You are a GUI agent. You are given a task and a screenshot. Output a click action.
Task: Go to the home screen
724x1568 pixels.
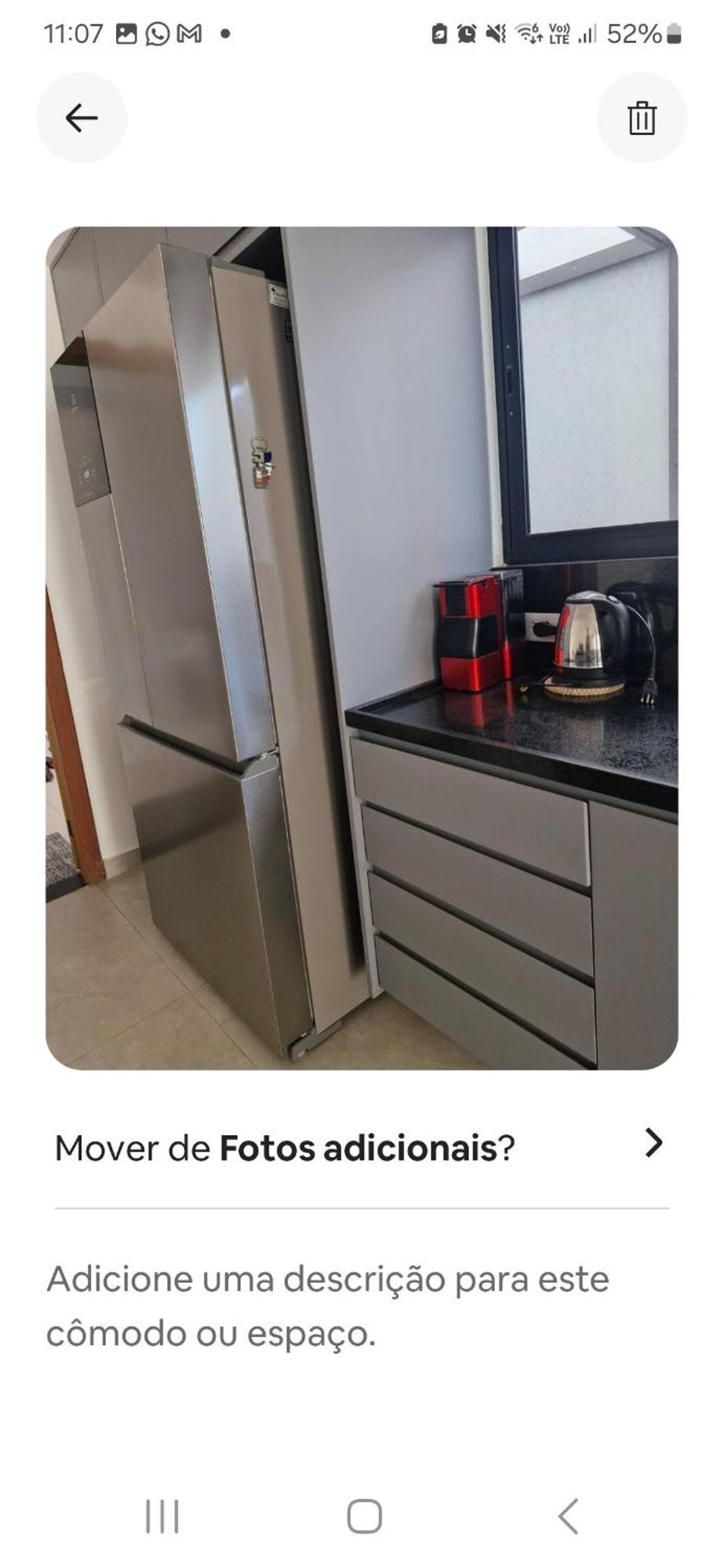coord(364,1516)
